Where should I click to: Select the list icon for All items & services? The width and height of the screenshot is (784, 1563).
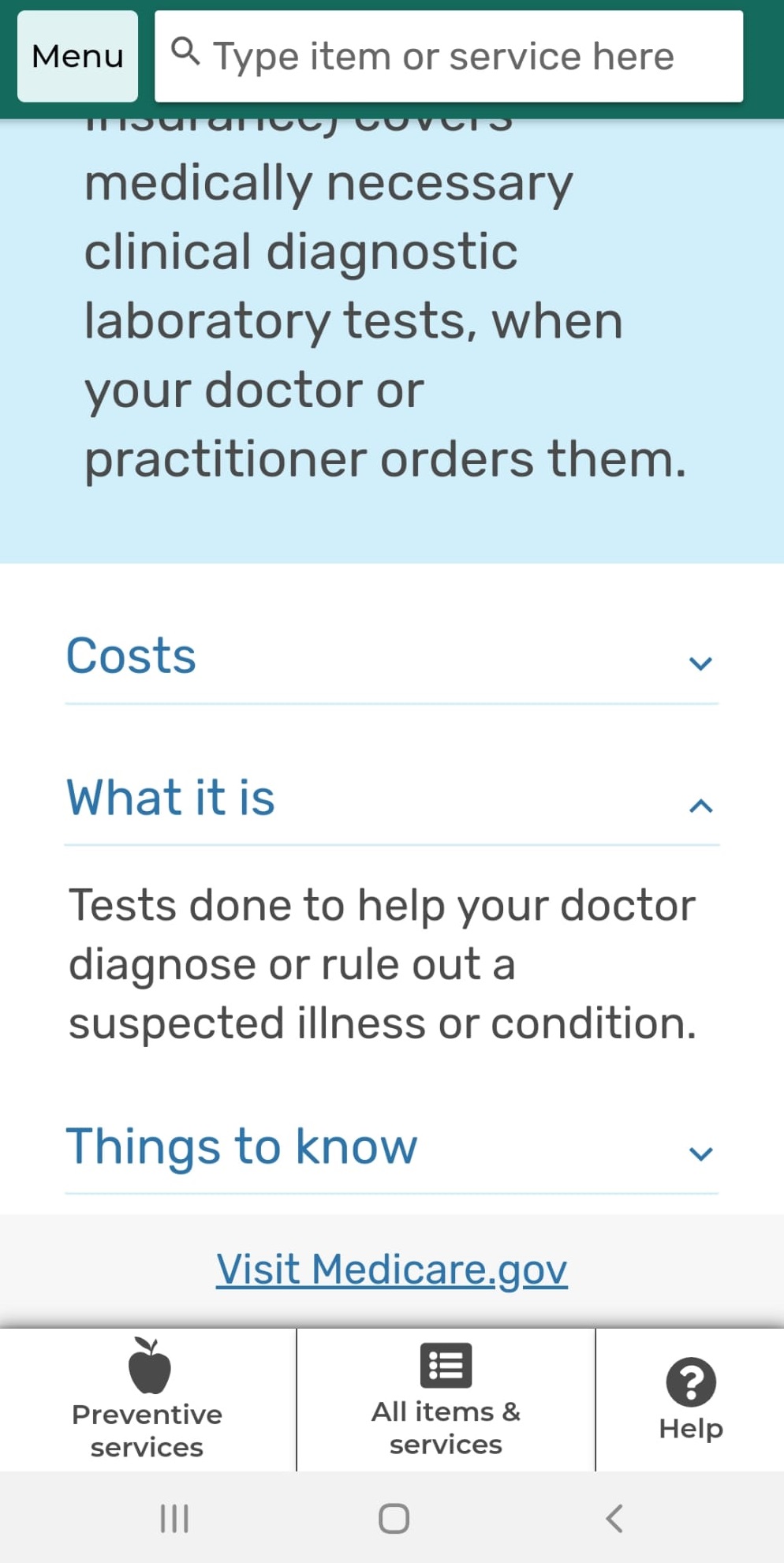pos(445,1363)
